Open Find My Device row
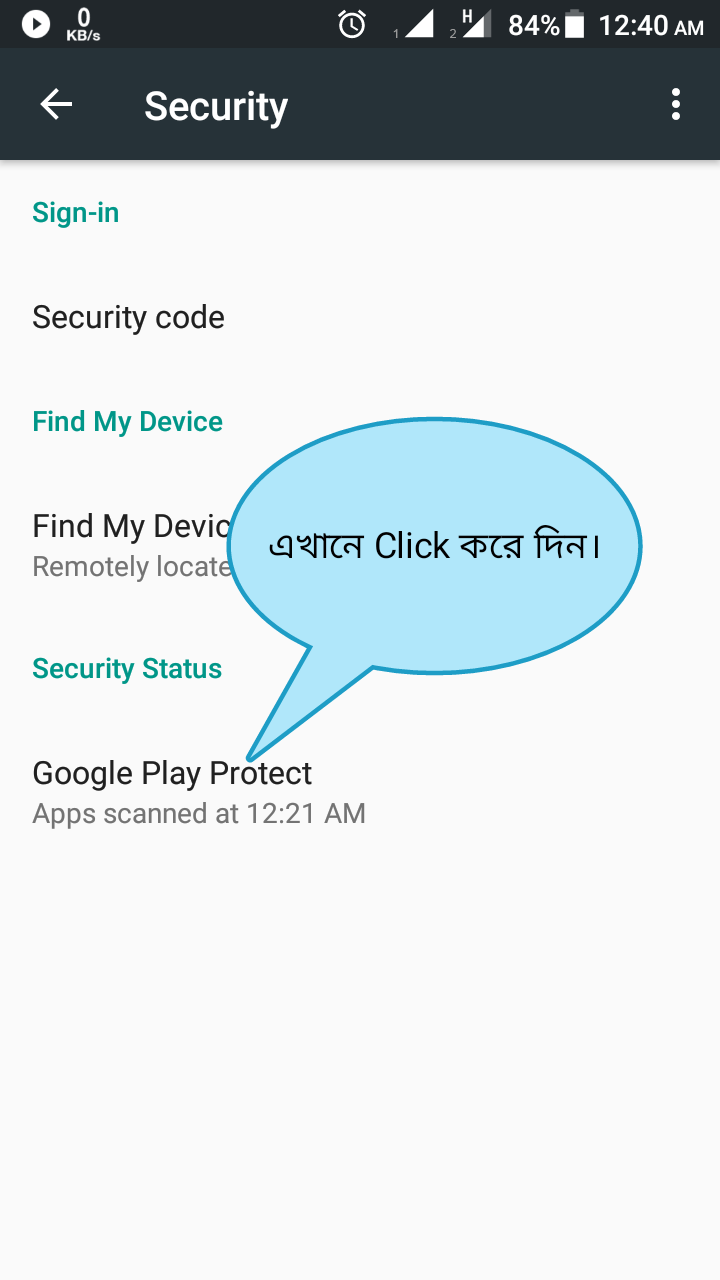This screenshot has height=1280, width=720. 130,545
